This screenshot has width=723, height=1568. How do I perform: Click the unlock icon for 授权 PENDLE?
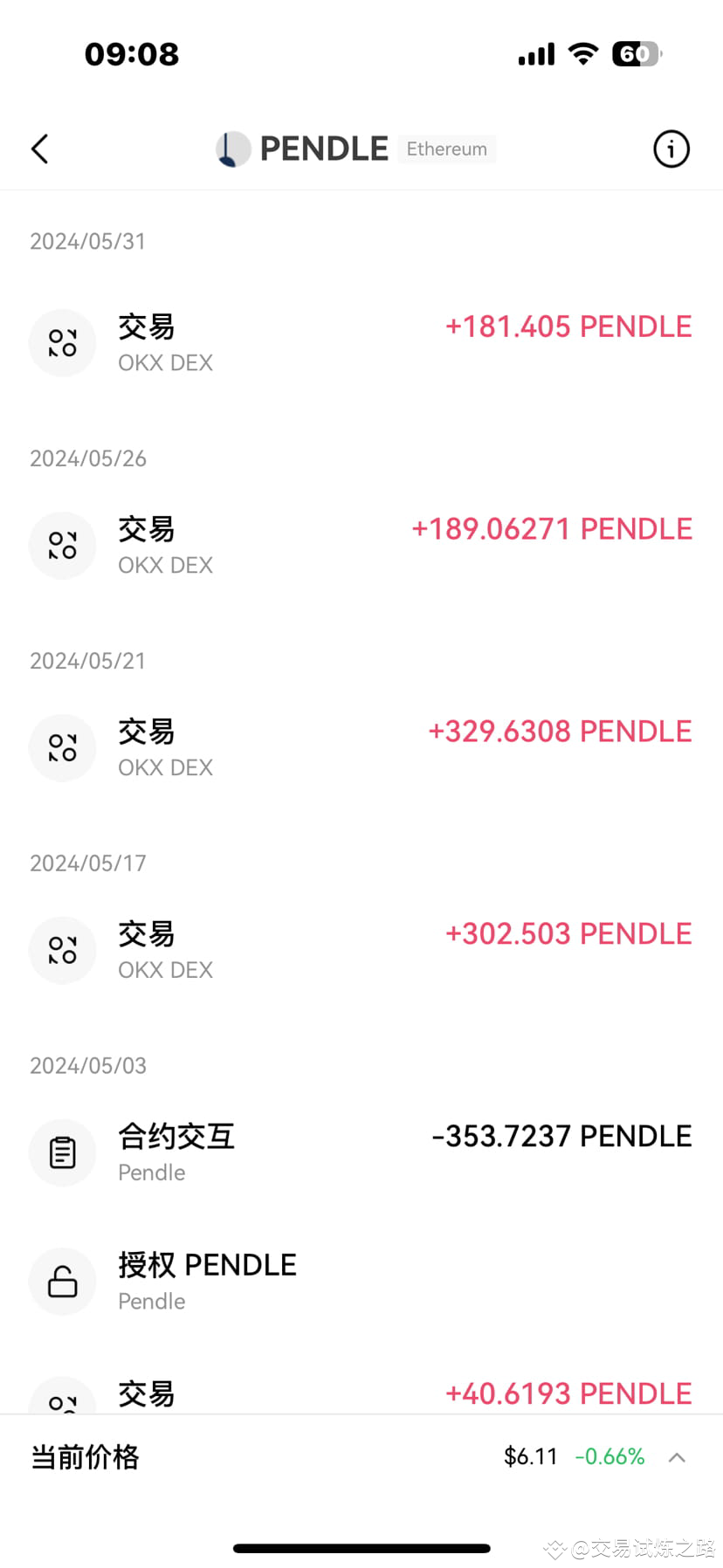[x=62, y=1281]
